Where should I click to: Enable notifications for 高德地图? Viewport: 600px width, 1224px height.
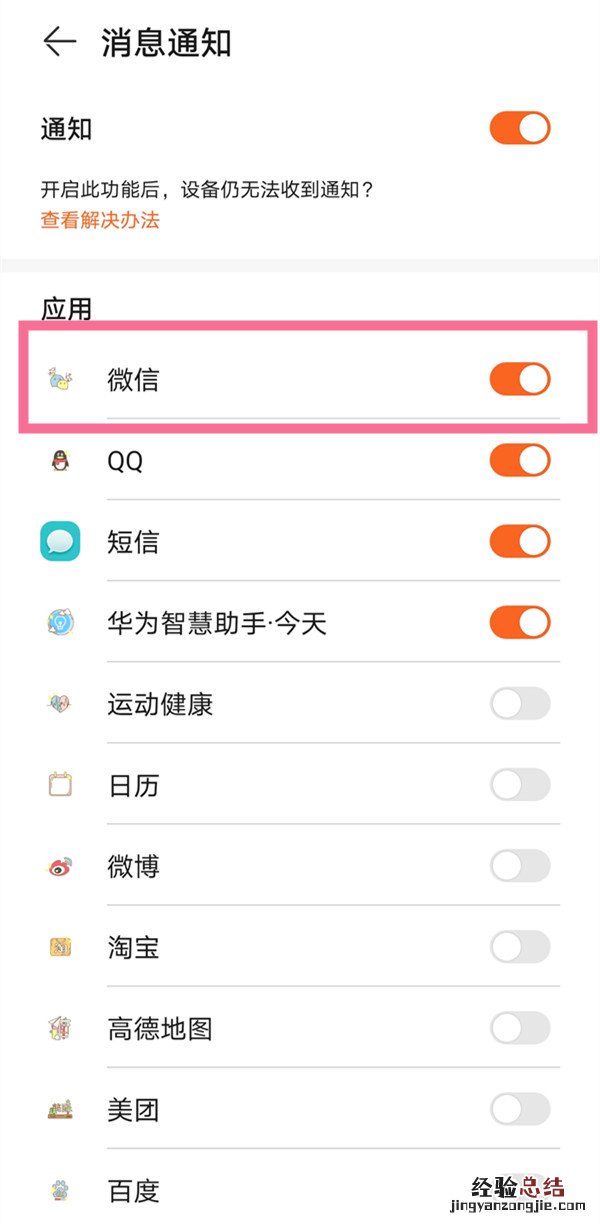tap(519, 1027)
